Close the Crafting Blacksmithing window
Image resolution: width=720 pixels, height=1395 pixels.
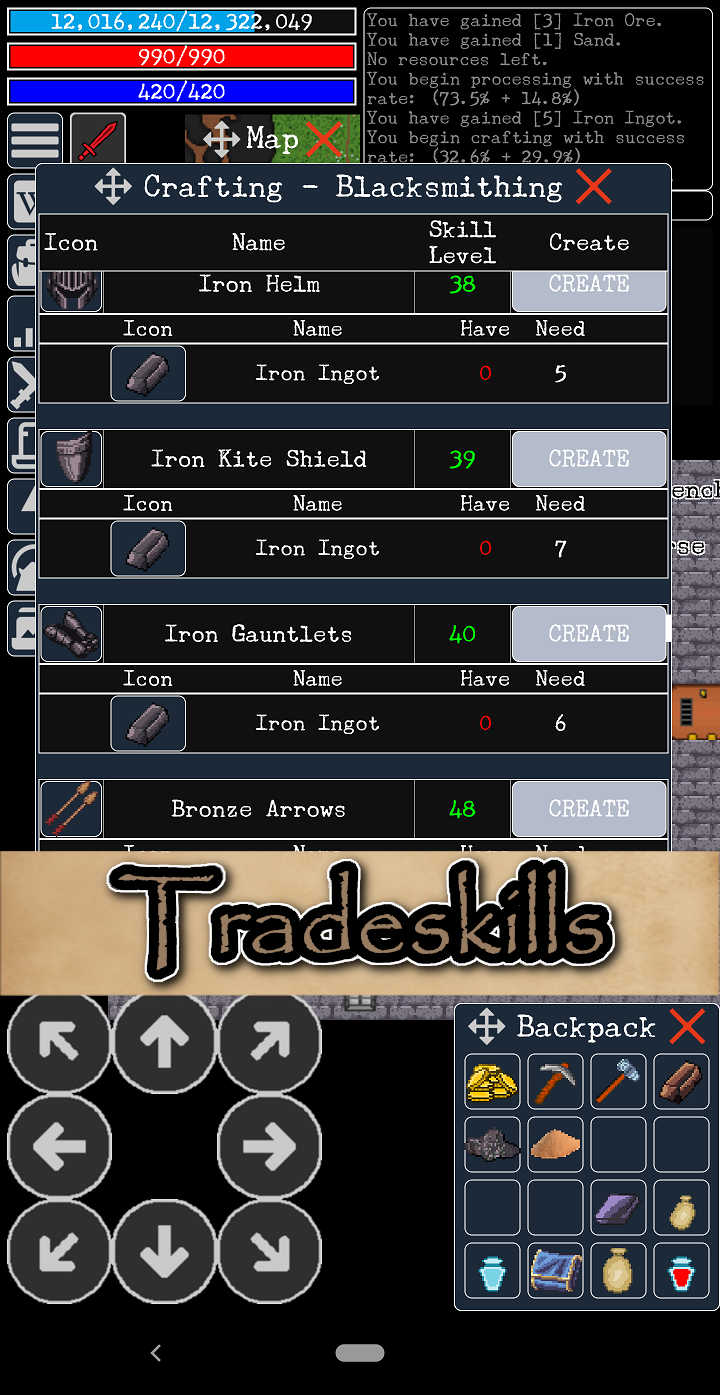click(594, 187)
